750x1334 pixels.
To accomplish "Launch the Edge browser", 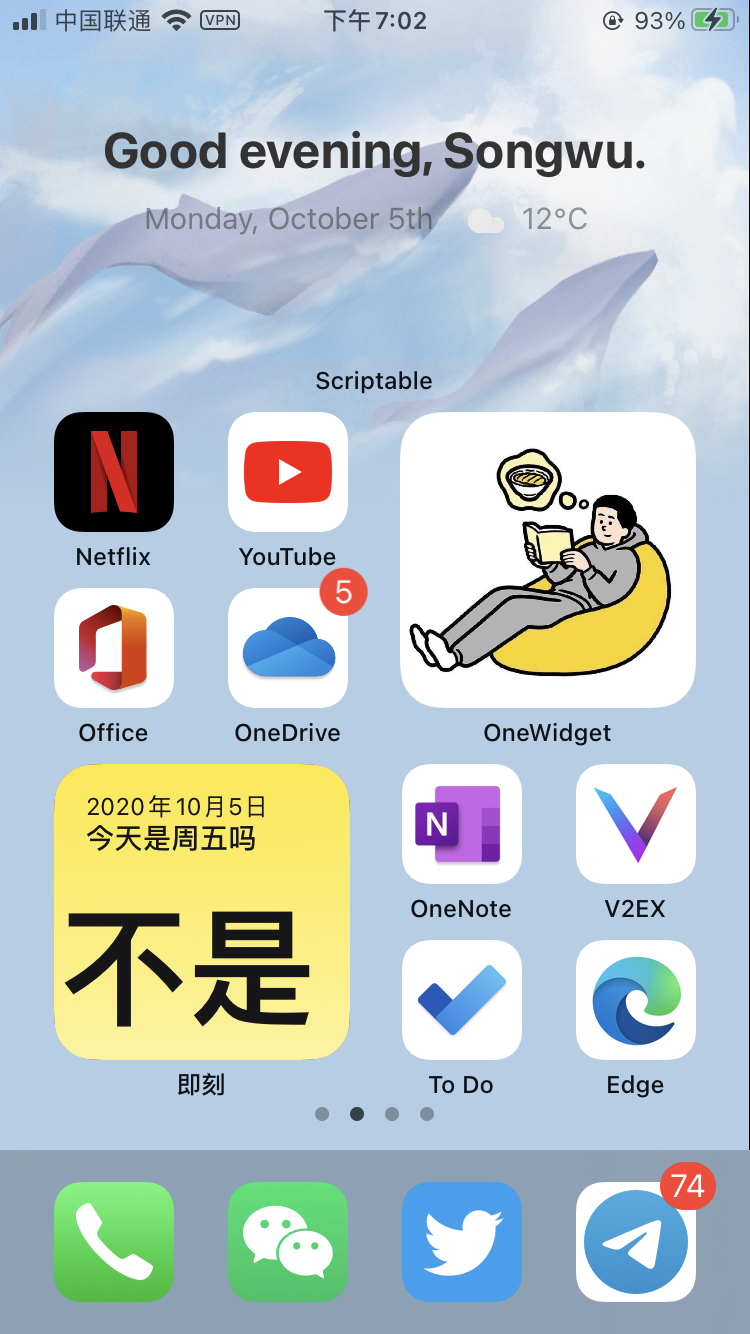I will click(x=636, y=1000).
